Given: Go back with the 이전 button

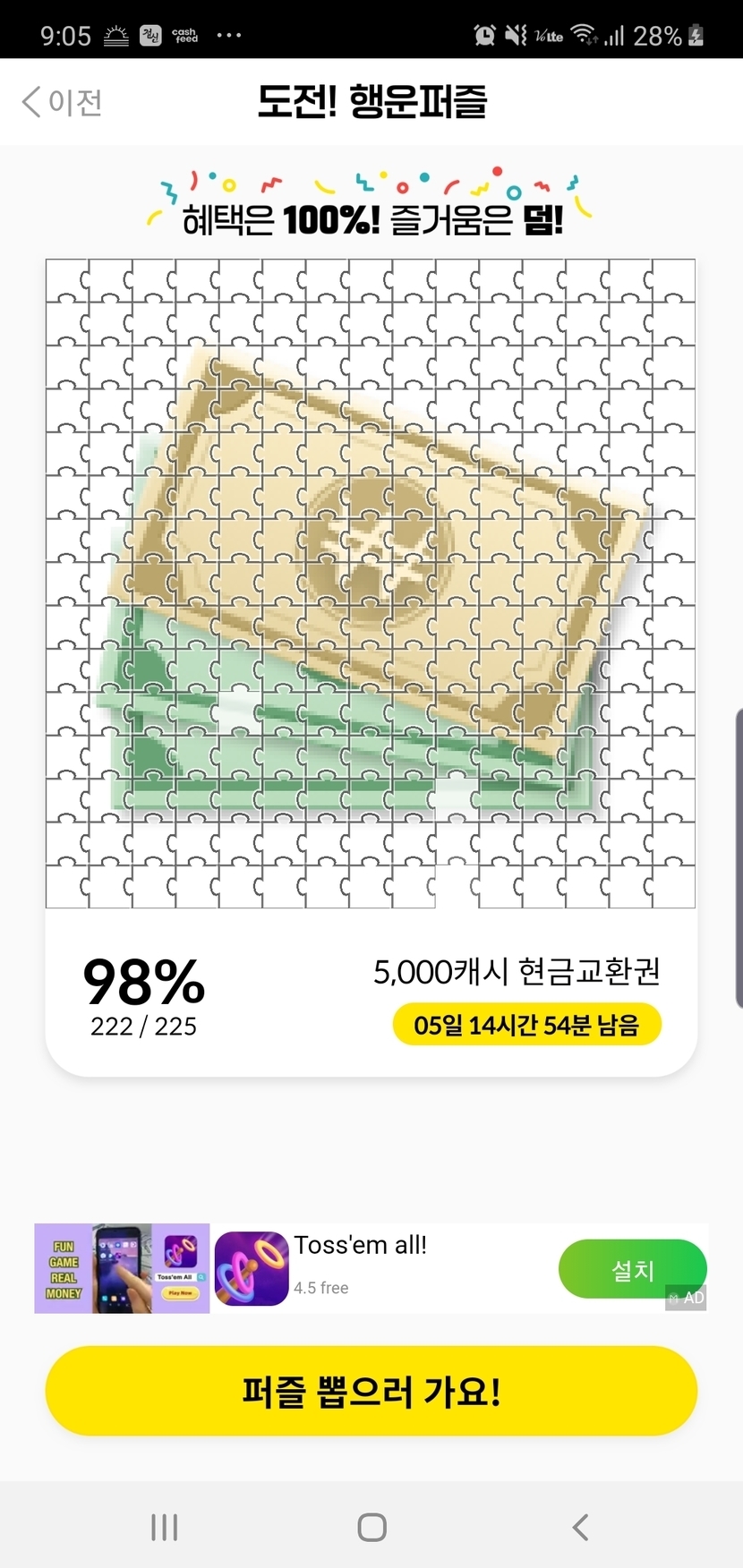Looking at the screenshot, I should (63, 102).
